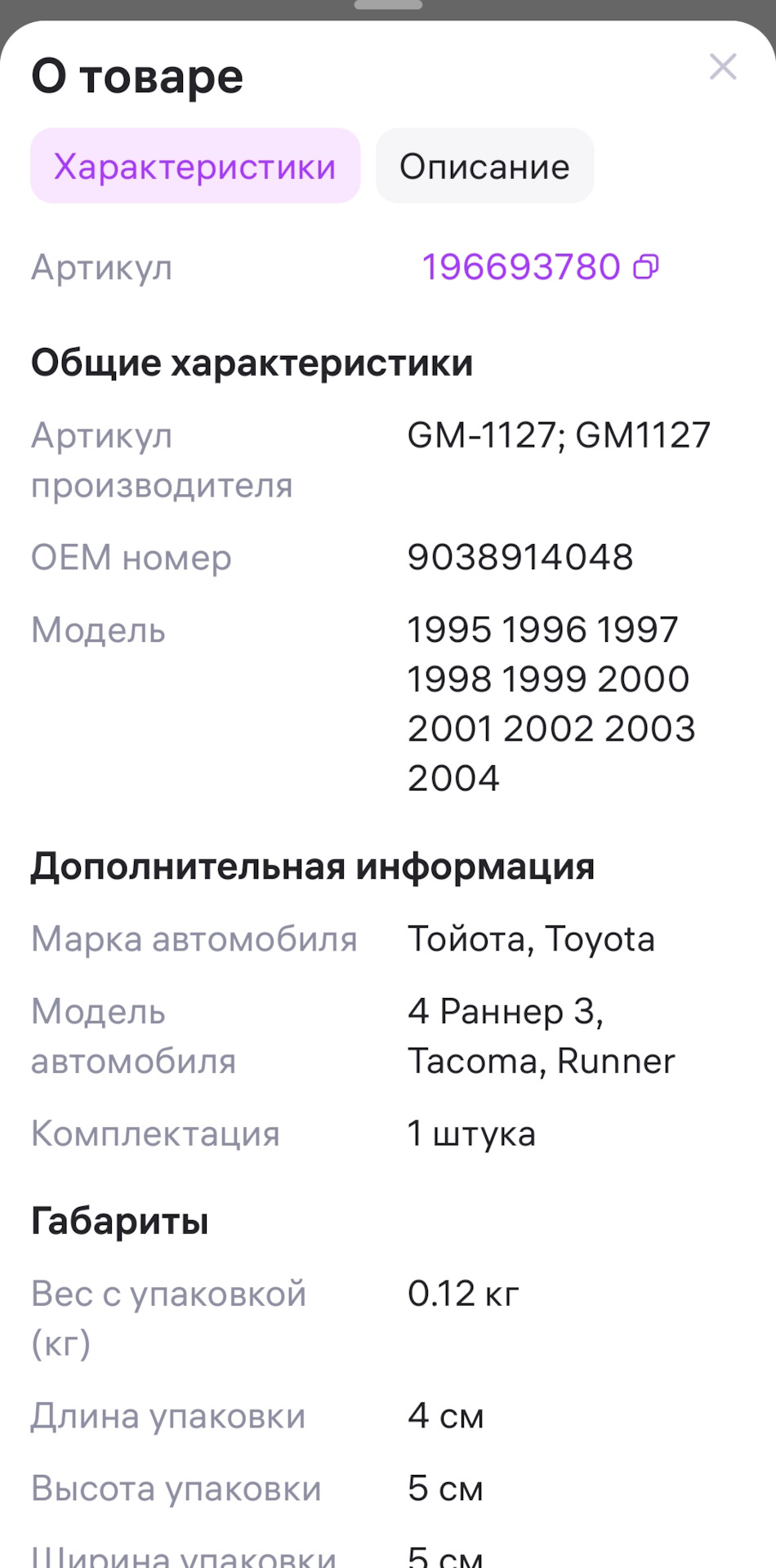This screenshot has height=1568, width=776.
Task: Tap the 'Длина упаковки' value '4 см'
Action: click(446, 1415)
